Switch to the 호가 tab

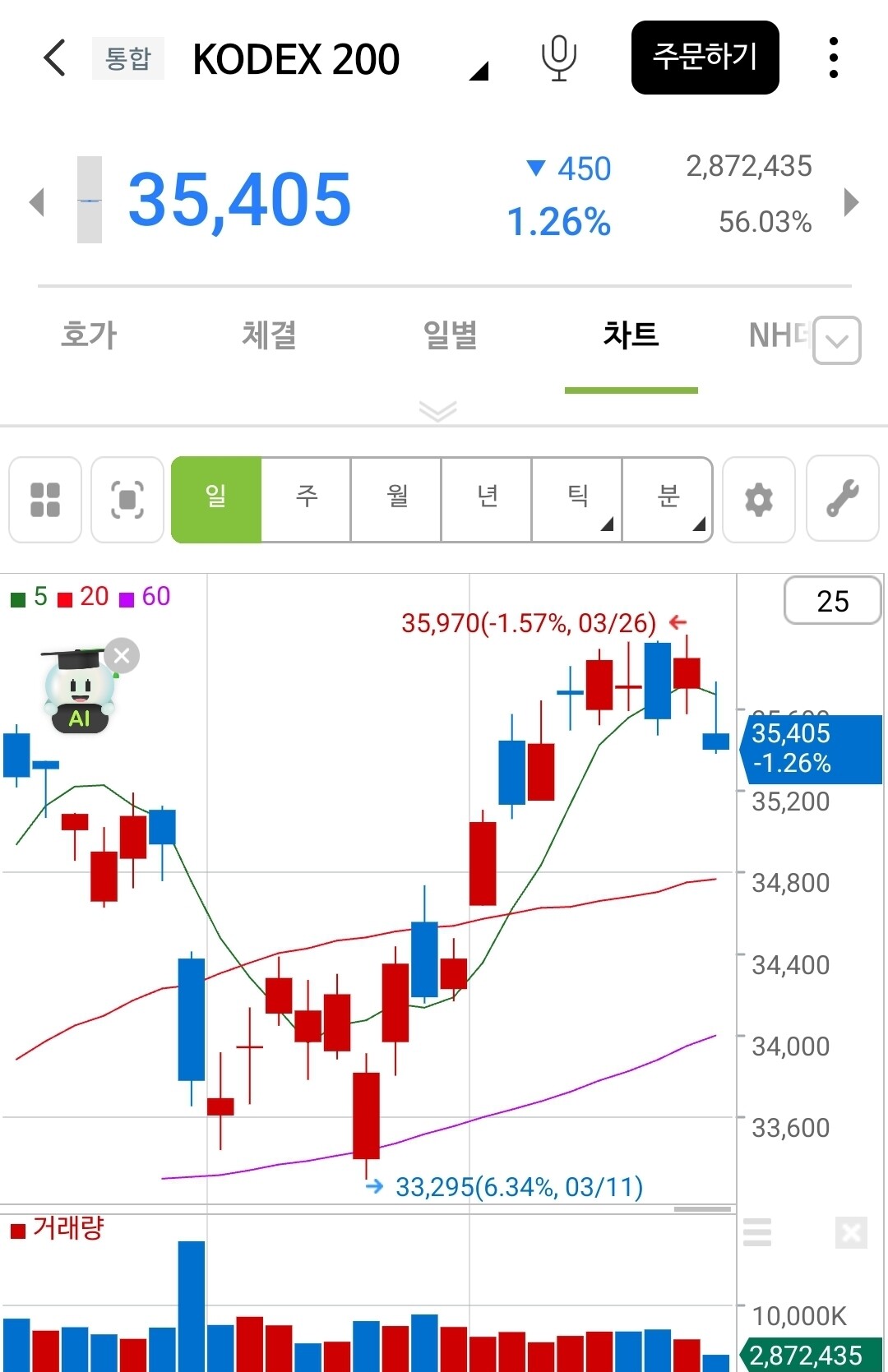[89, 335]
